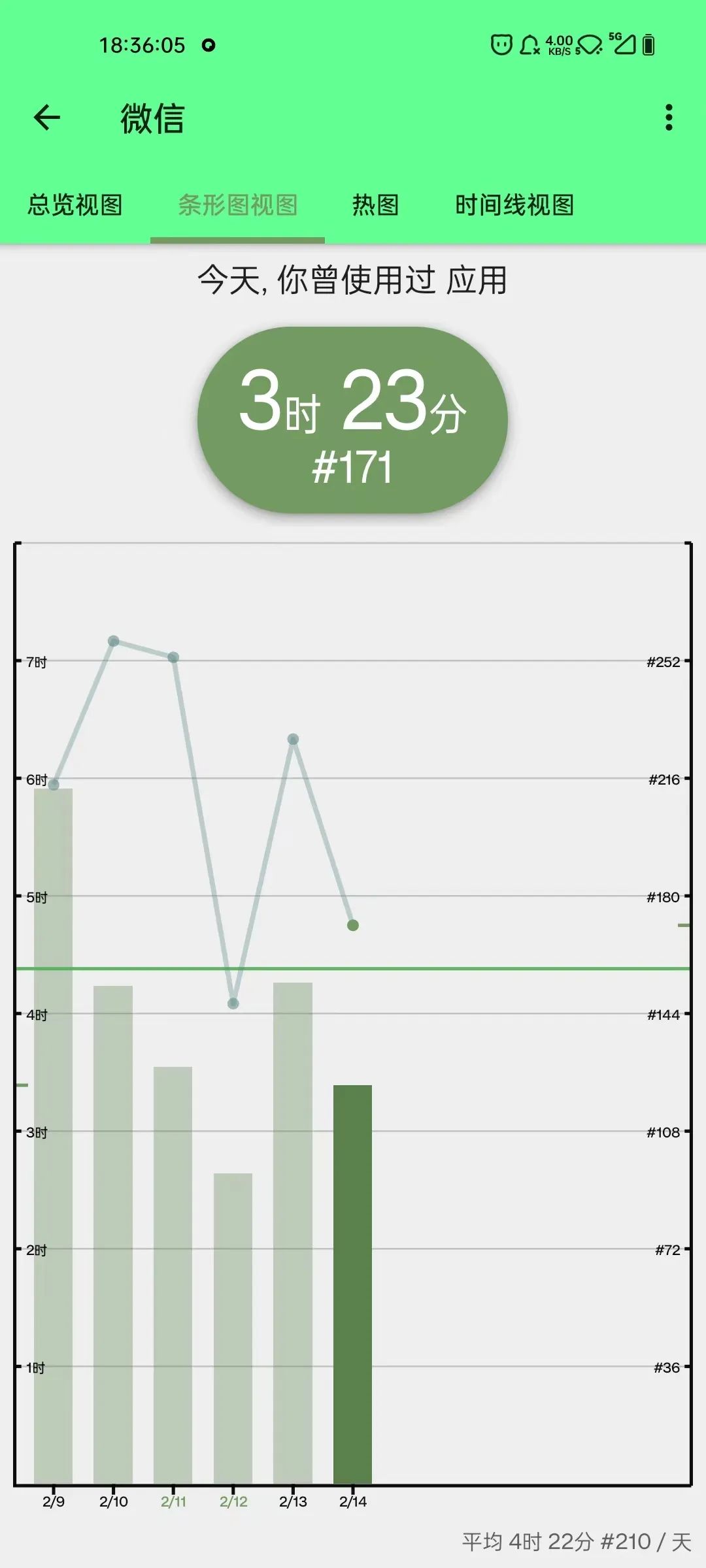Go back using the arrow icon

46,118
